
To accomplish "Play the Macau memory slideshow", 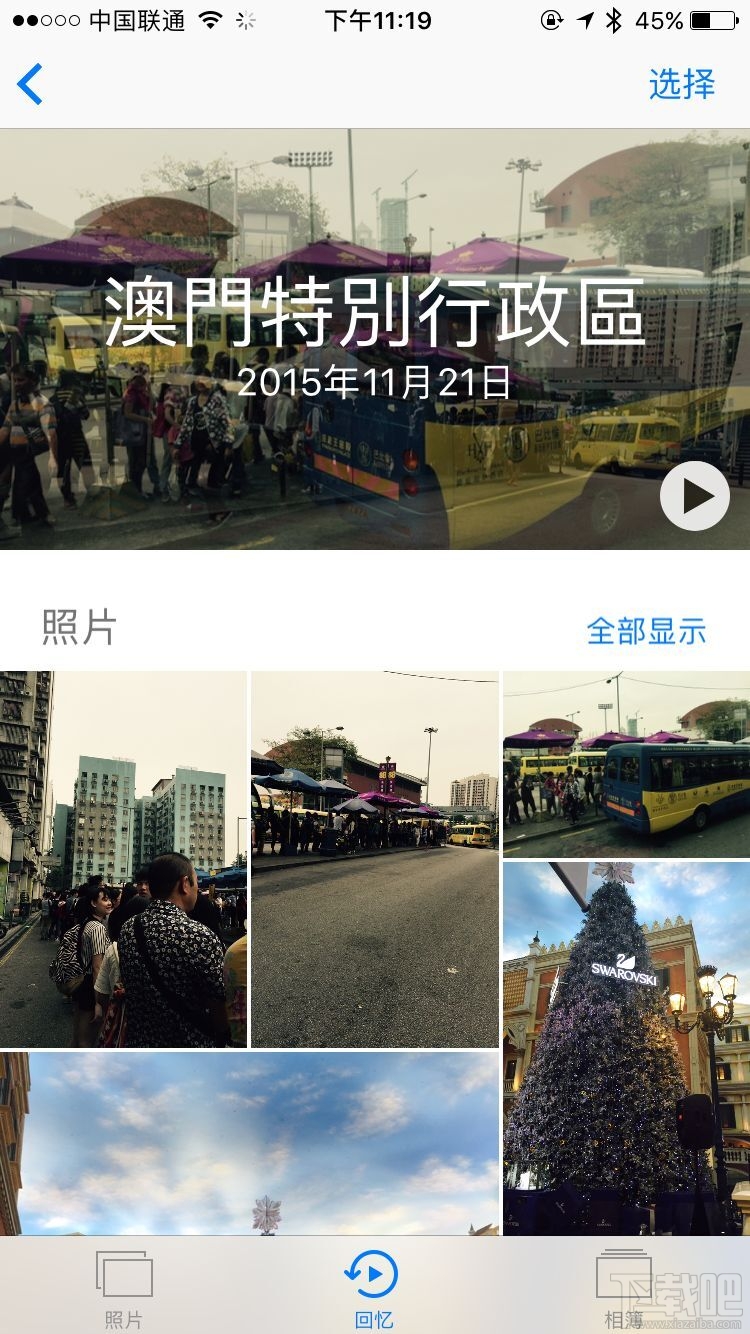I will [x=696, y=495].
